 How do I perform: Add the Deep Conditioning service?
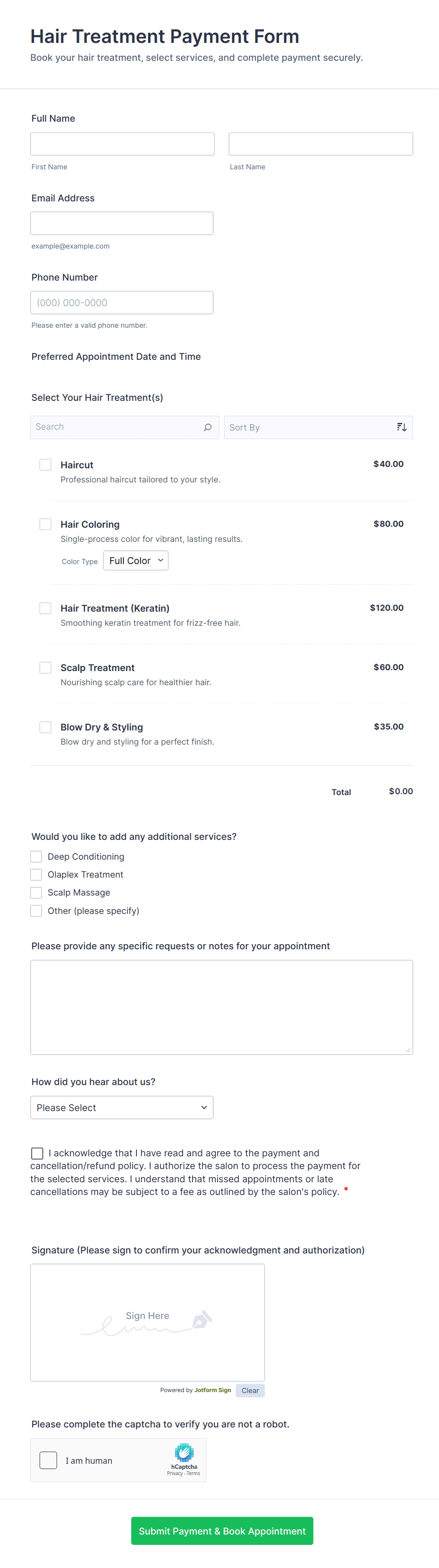click(36, 856)
